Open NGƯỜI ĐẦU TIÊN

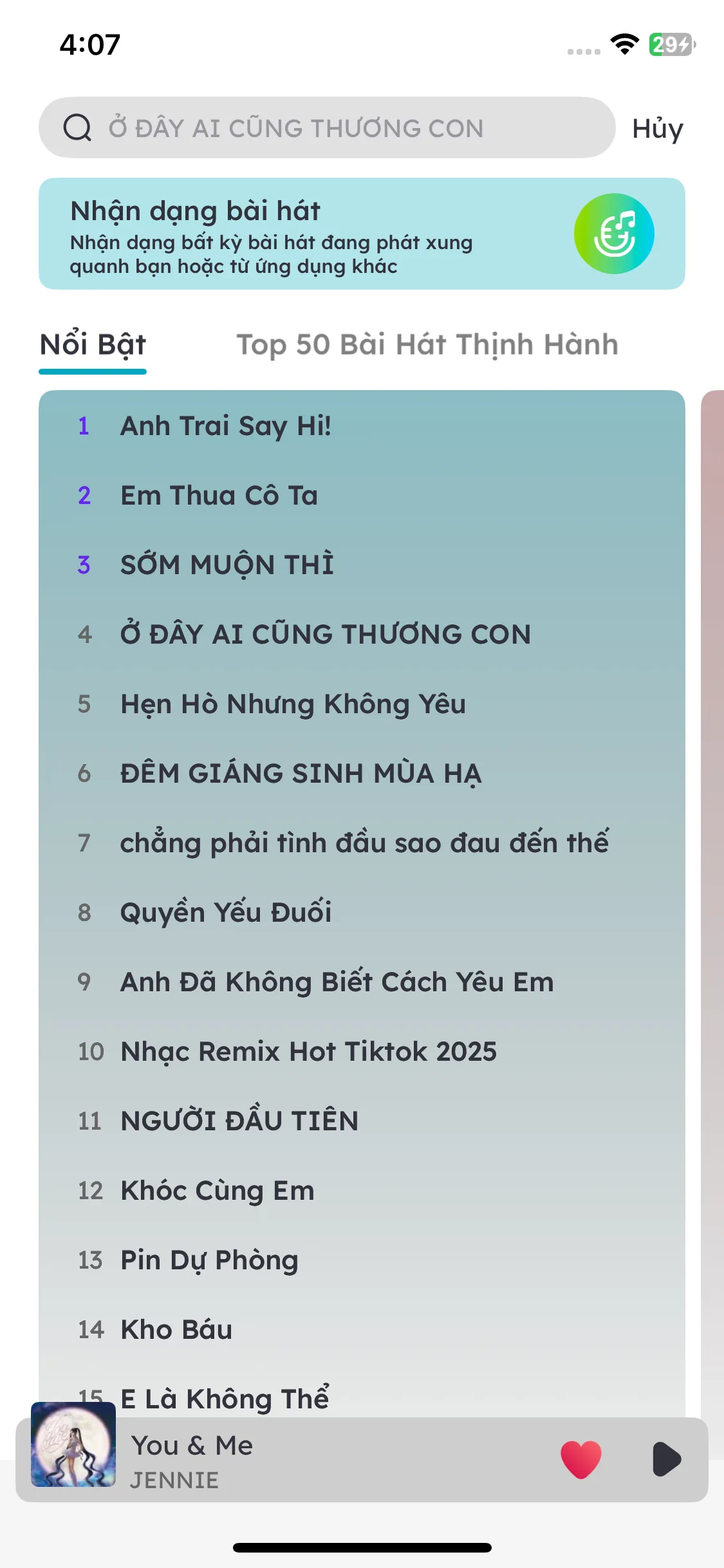(x=239, y=1121)
